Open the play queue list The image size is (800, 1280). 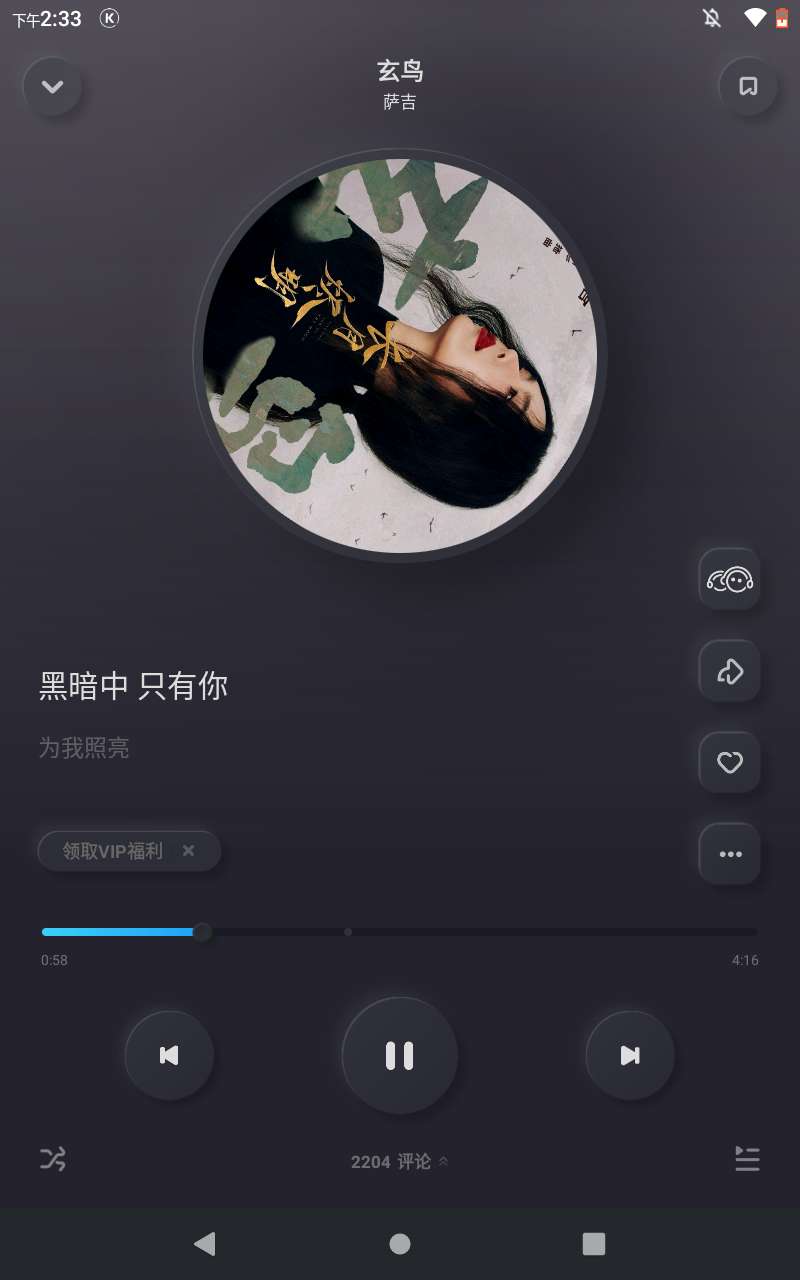coord(747,1159)
